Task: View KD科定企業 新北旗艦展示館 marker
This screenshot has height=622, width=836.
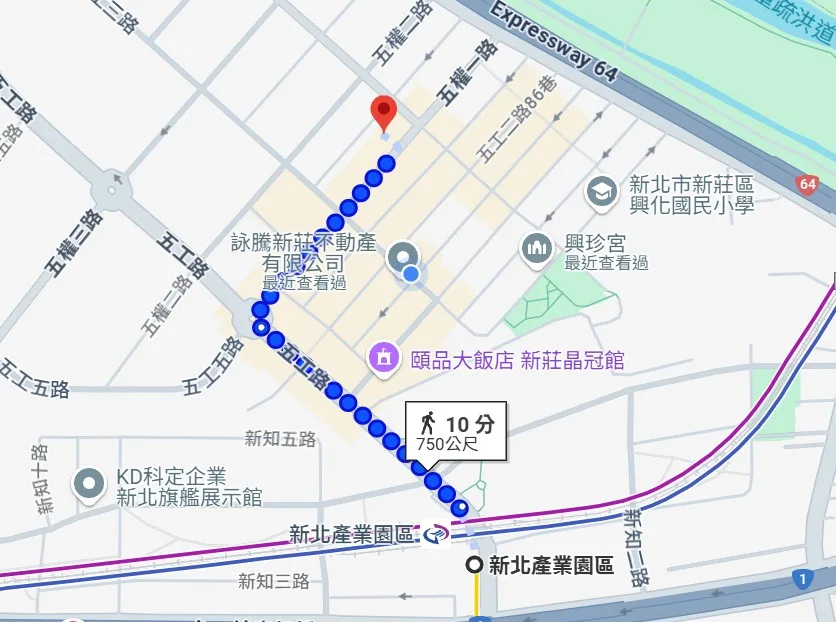Action: click(91, 484)
